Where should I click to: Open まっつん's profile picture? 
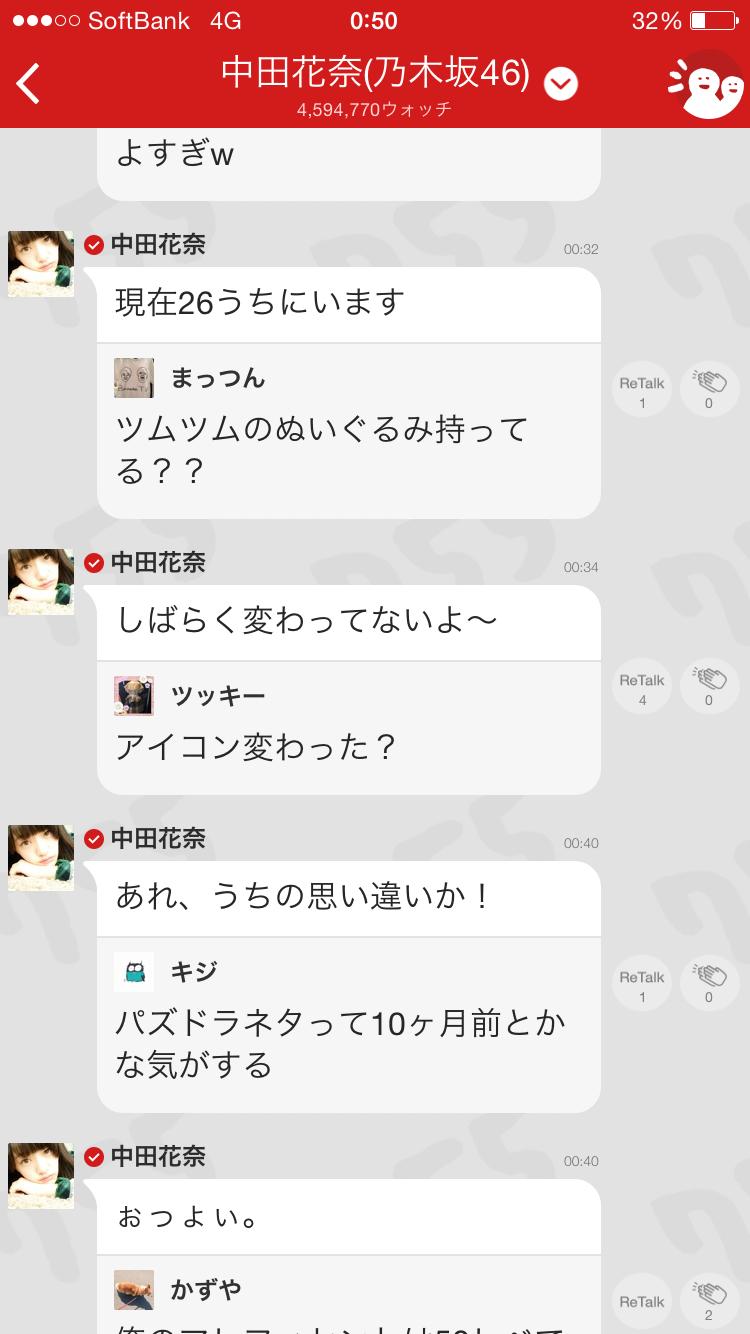[x=134, y=378]
